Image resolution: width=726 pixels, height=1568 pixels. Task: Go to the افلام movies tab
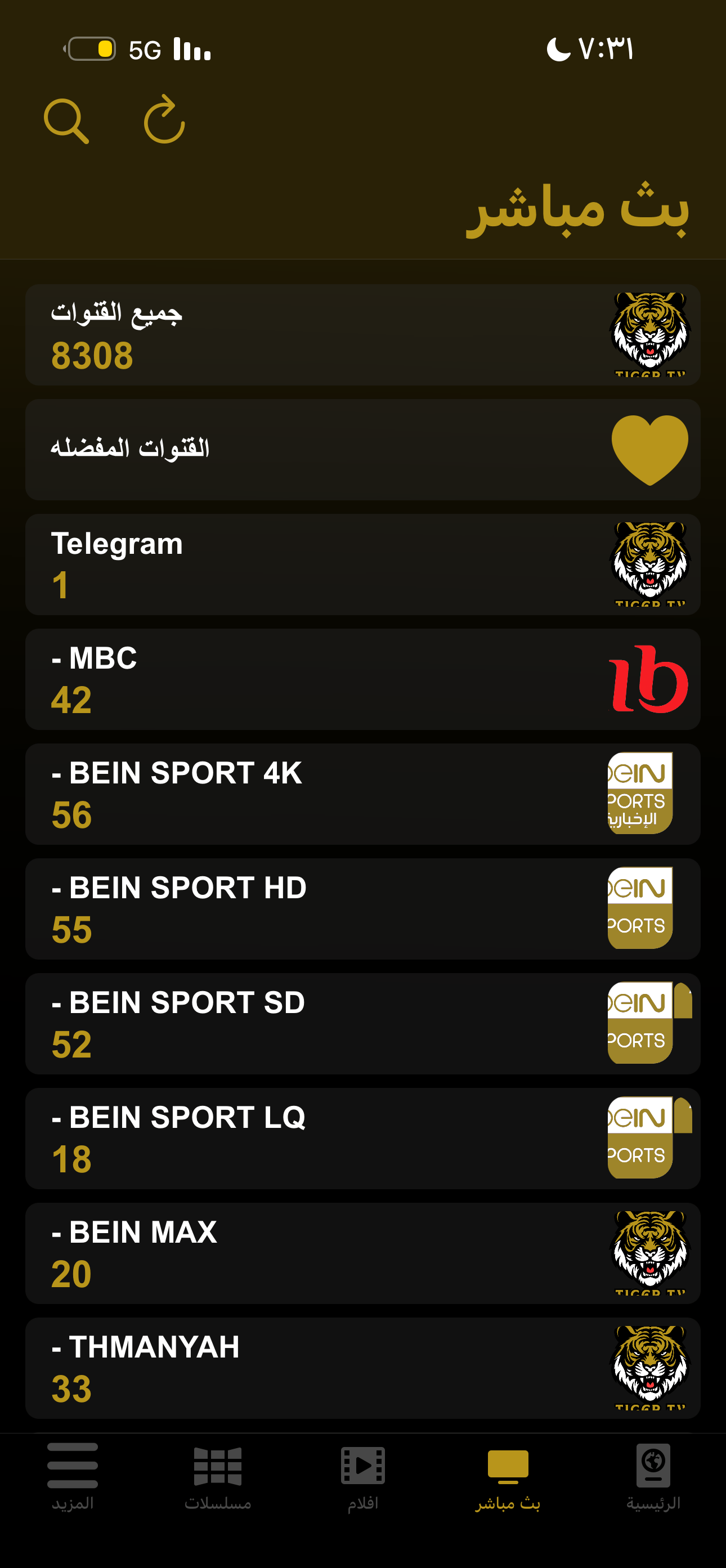pos(362,1477)
